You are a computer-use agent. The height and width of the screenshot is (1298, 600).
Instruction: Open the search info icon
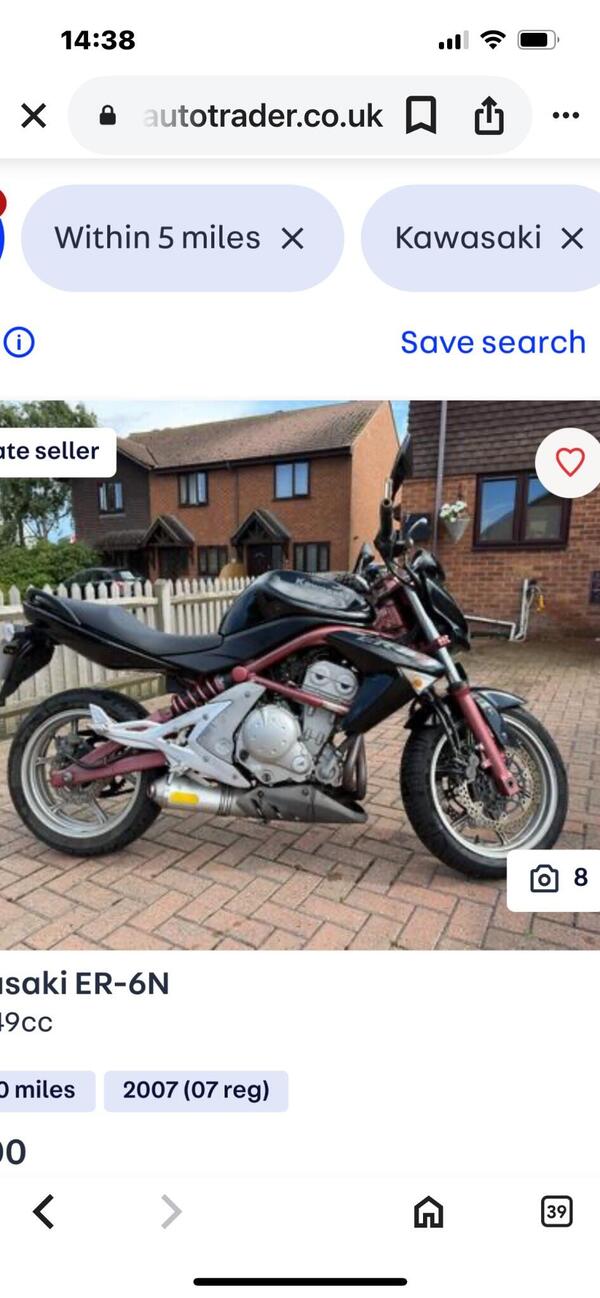[19, 343]
